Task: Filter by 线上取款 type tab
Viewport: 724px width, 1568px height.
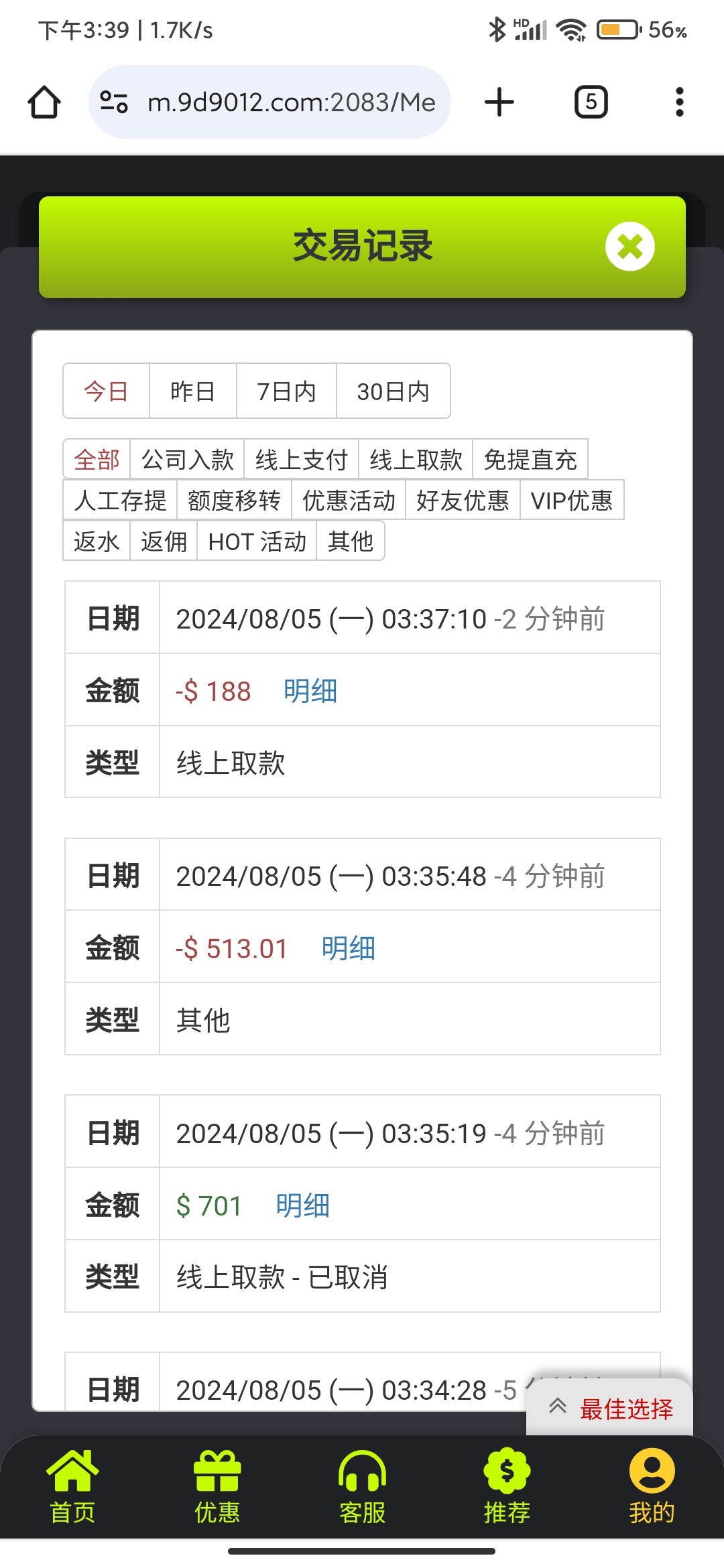Action: (416, 460)
